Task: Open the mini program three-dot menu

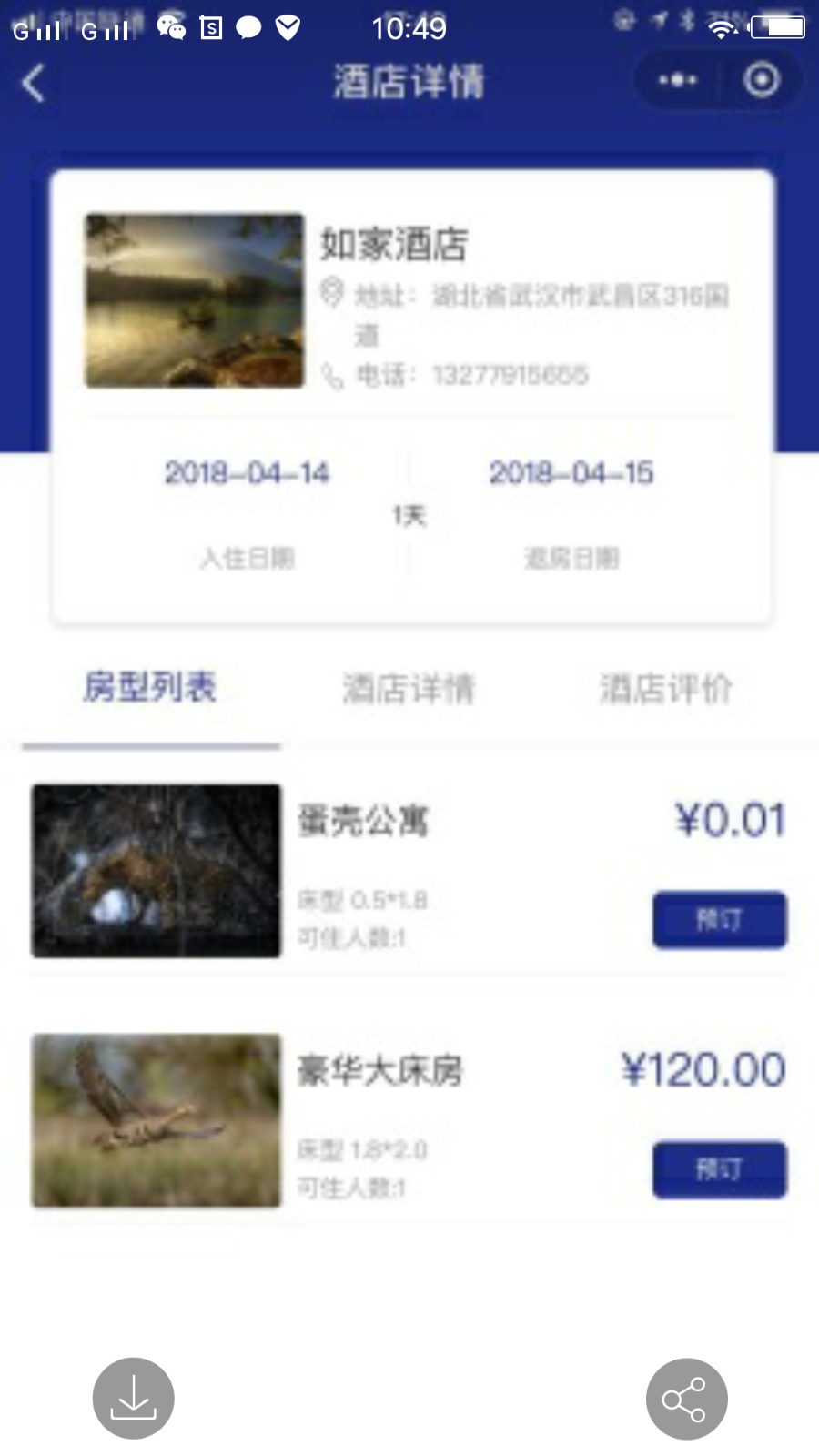Action: [x=678, y=80]
